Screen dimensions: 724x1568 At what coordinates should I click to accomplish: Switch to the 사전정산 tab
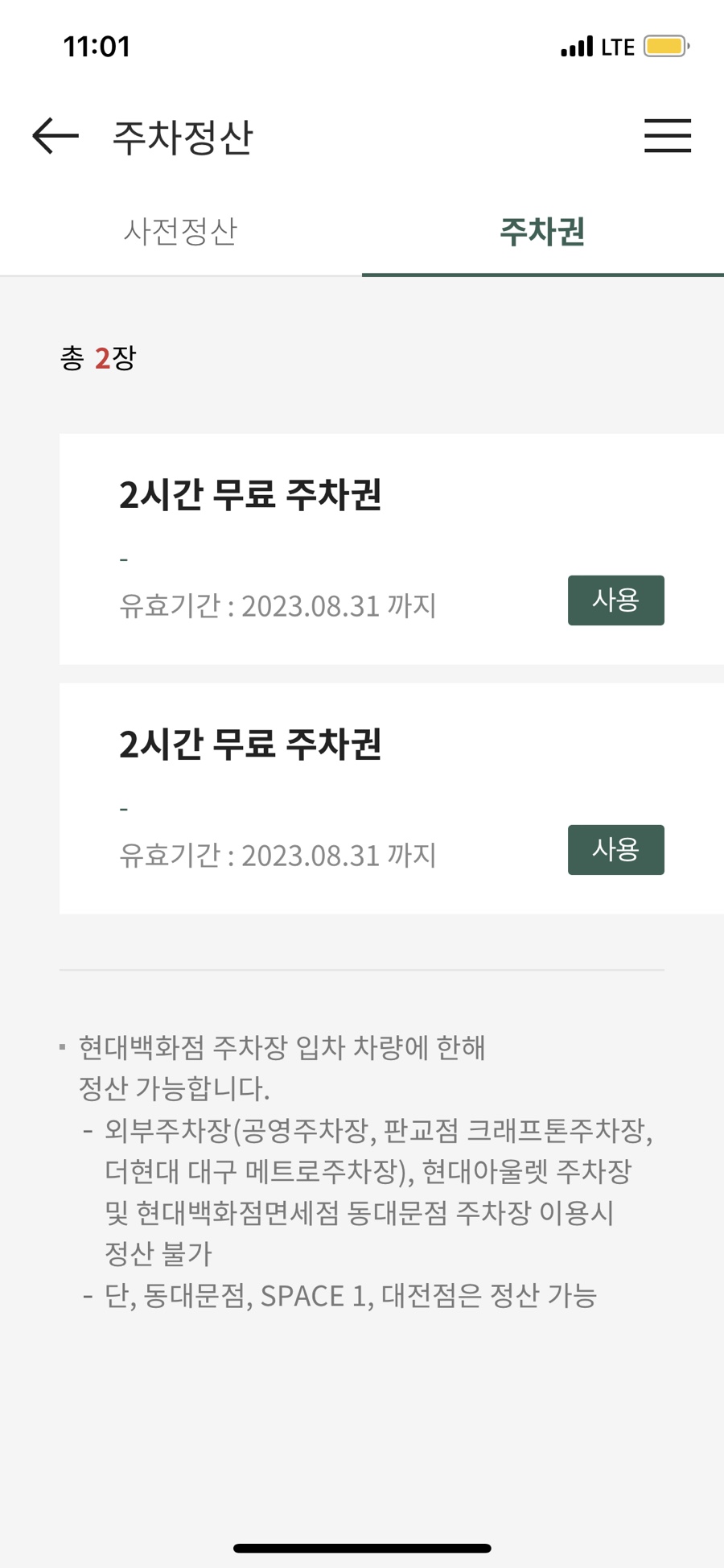[x=180, y=232]
